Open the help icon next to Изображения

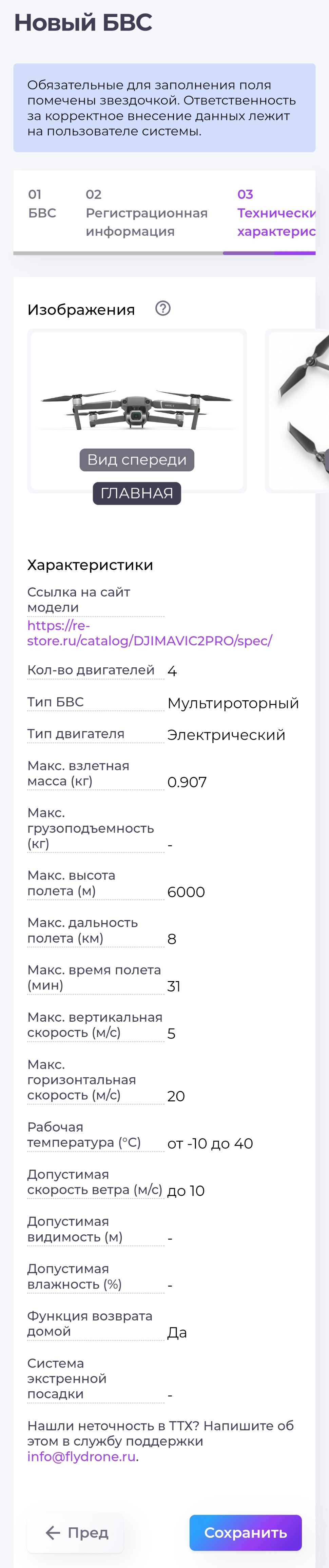[x=163, y=309]
